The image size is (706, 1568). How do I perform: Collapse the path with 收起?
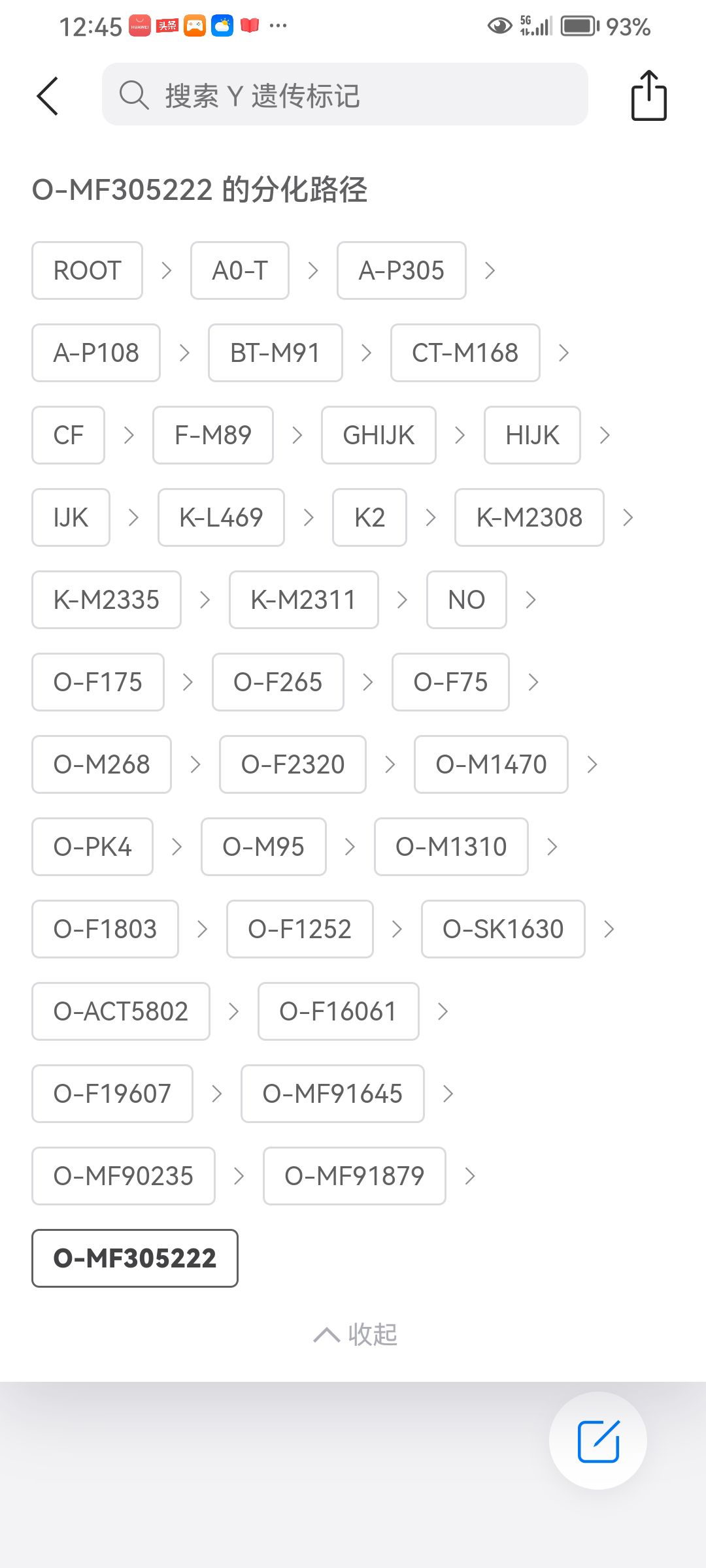355,1335
